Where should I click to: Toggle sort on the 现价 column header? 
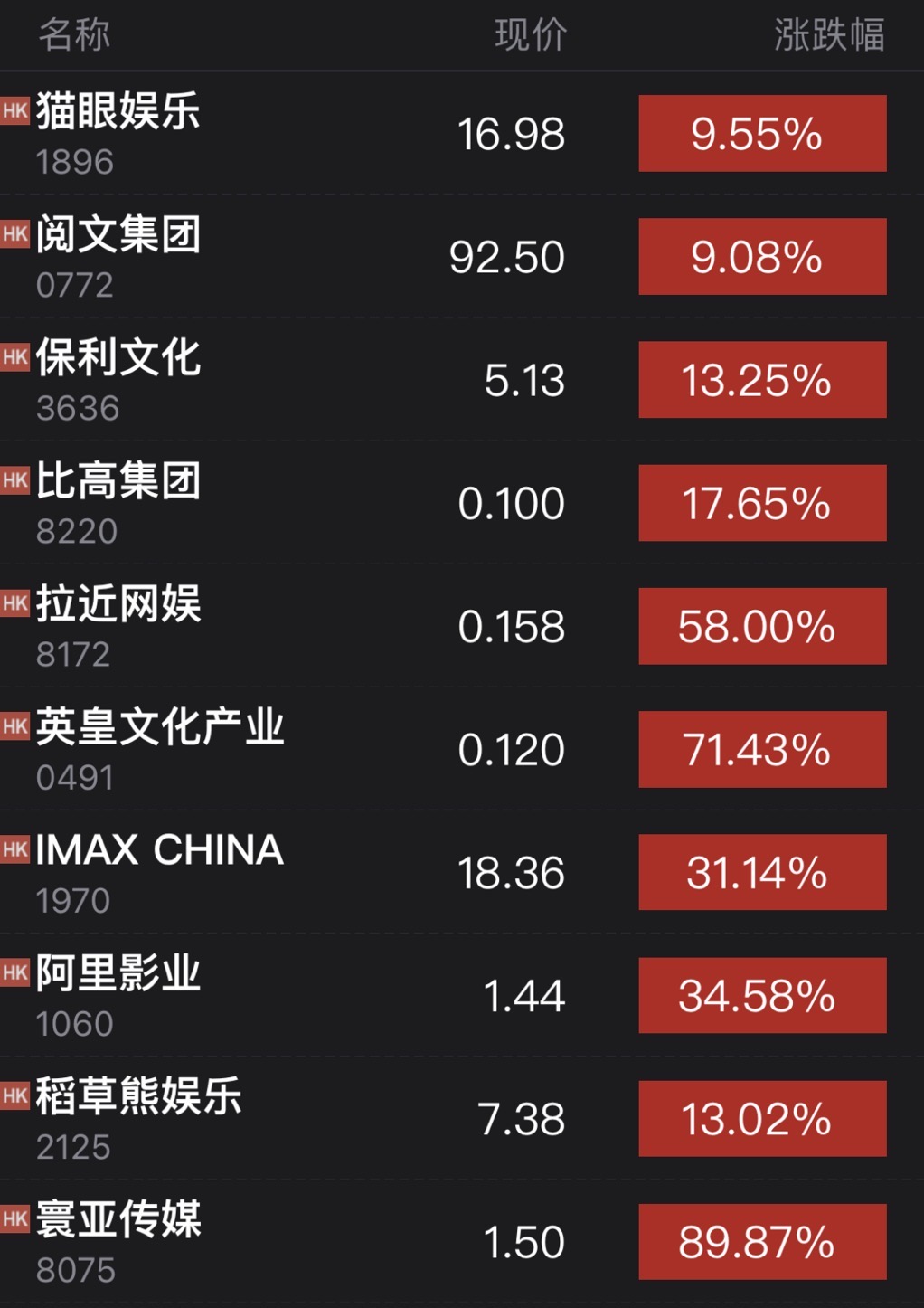[530, 34]
